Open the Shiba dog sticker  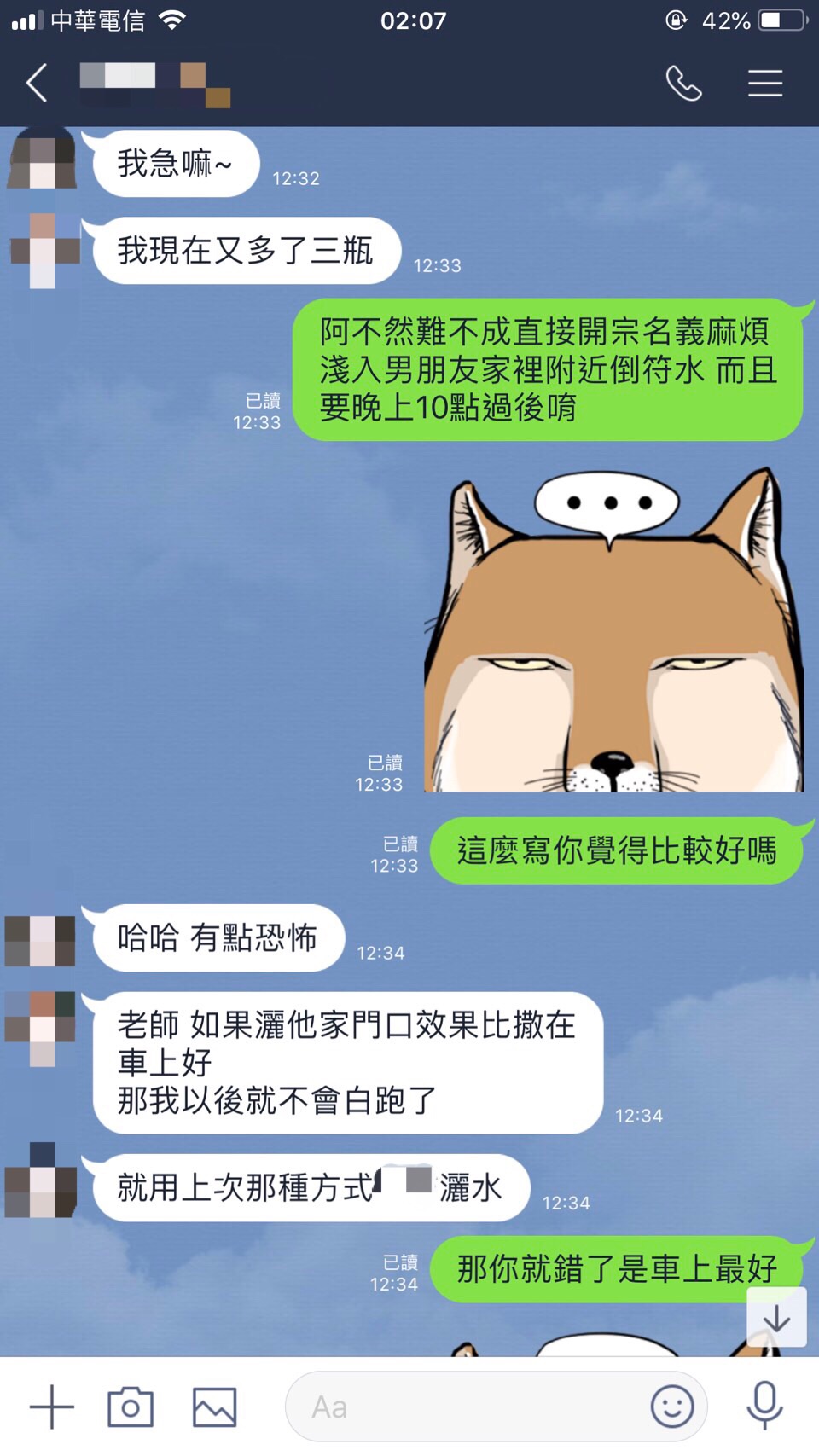(613, 631)
